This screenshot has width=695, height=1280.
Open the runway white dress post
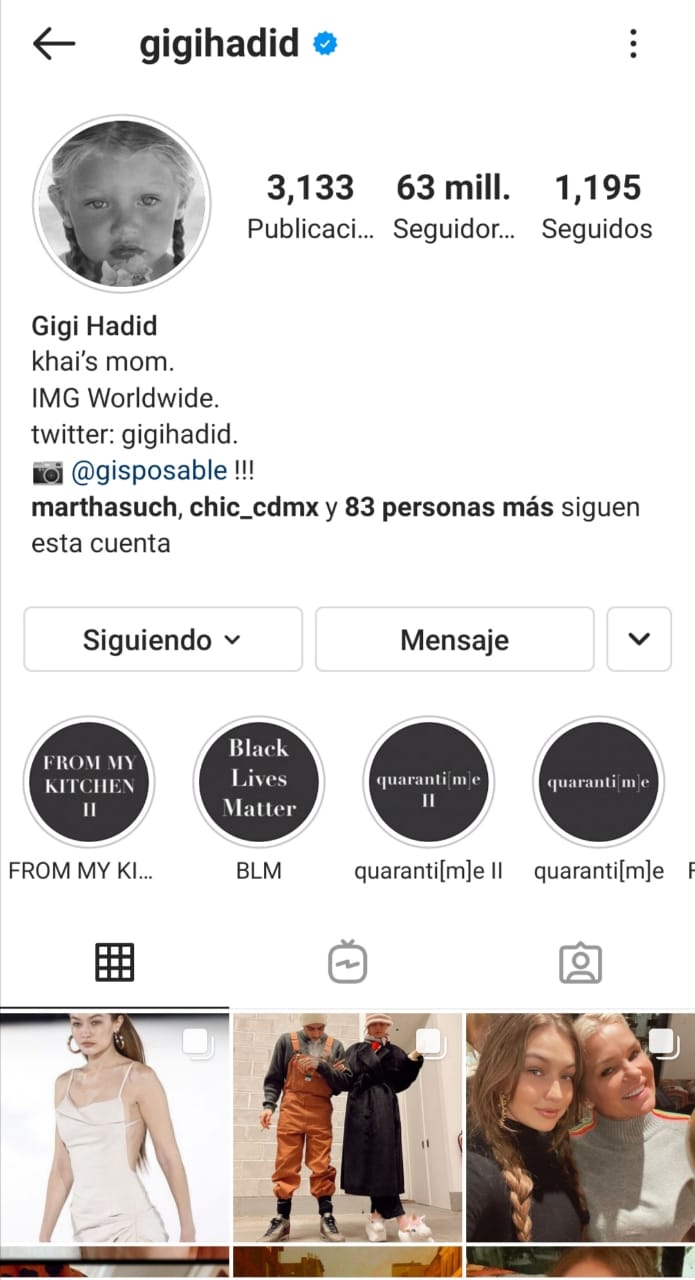114,1127
